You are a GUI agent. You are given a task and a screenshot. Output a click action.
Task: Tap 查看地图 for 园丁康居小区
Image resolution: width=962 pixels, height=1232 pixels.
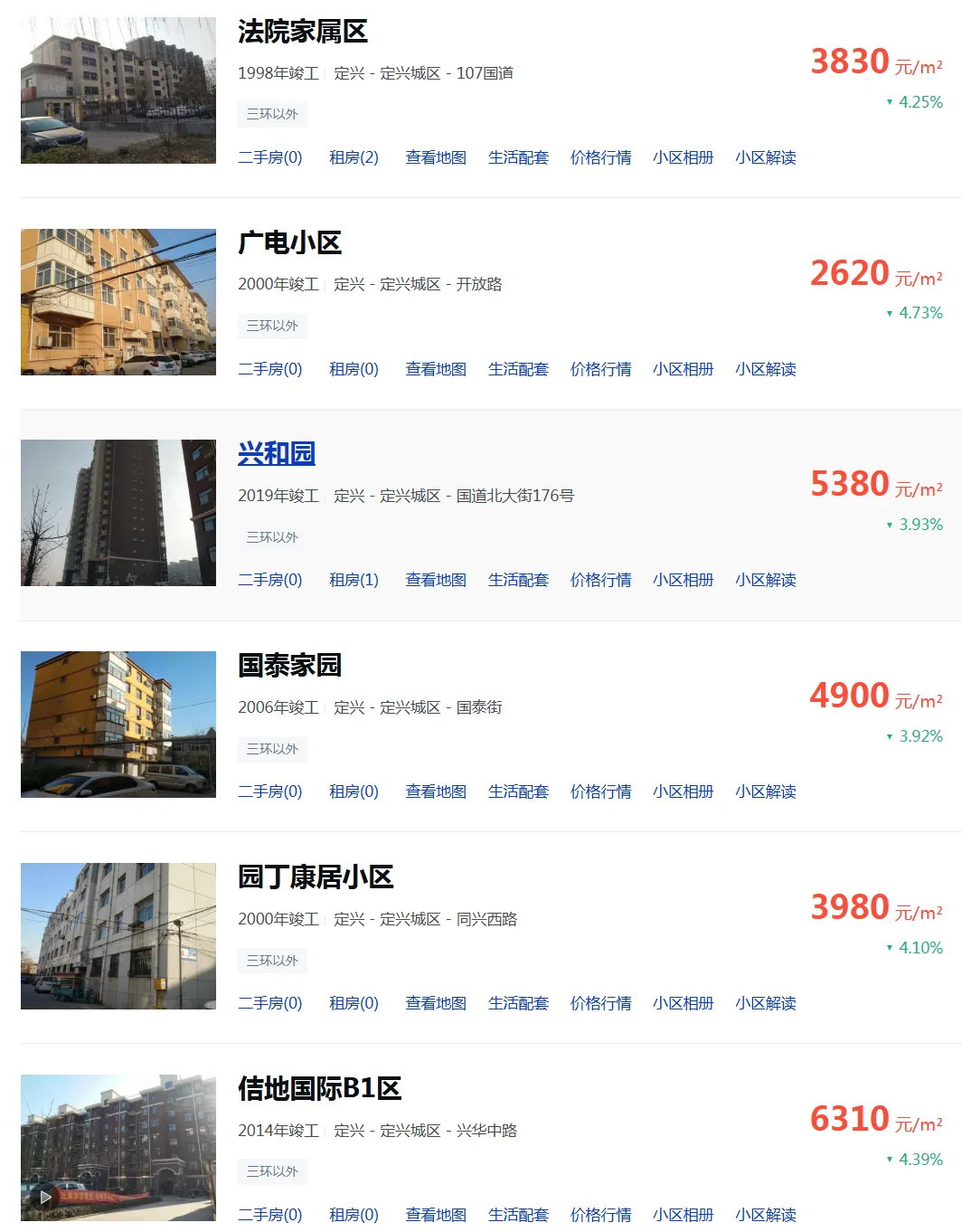[x=436, y=1003]
